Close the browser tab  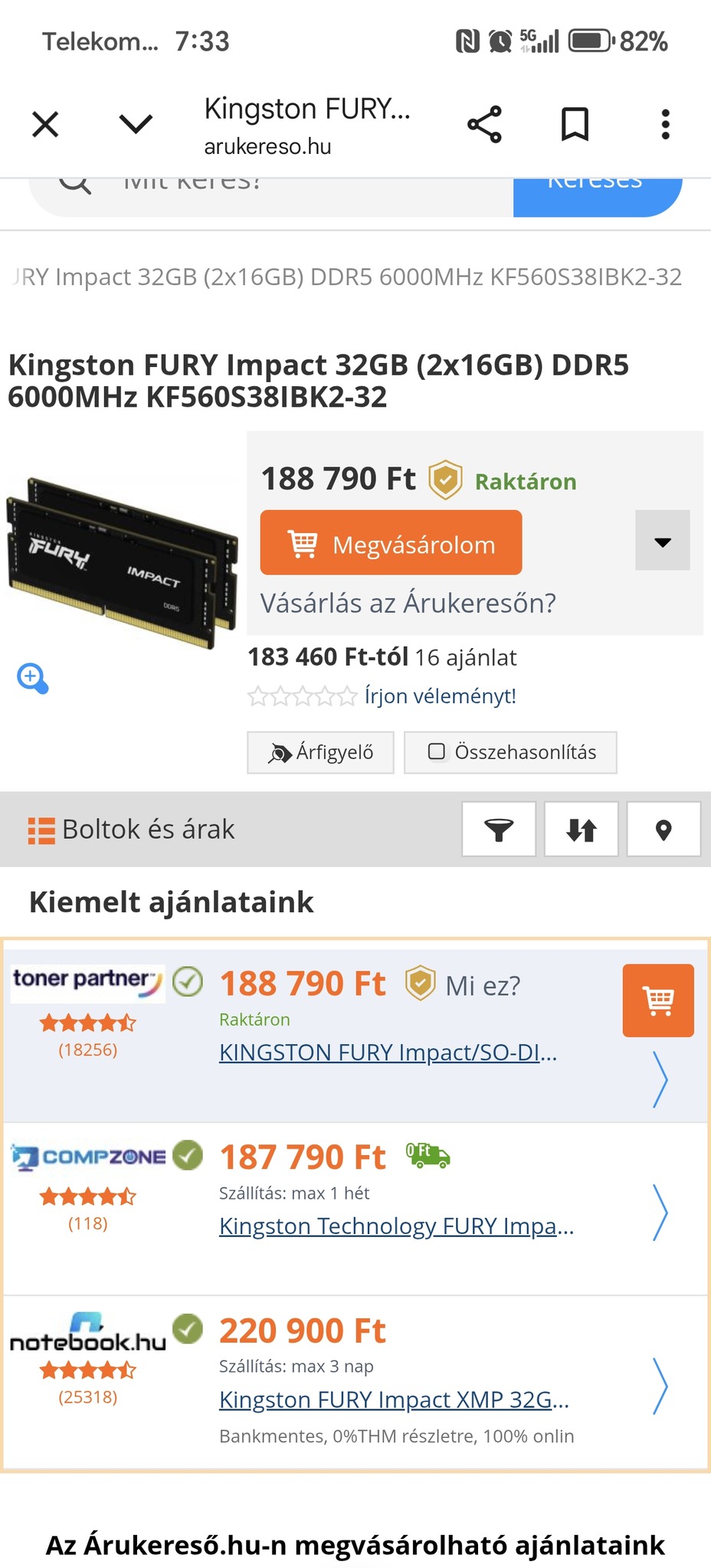pos(45,124)
